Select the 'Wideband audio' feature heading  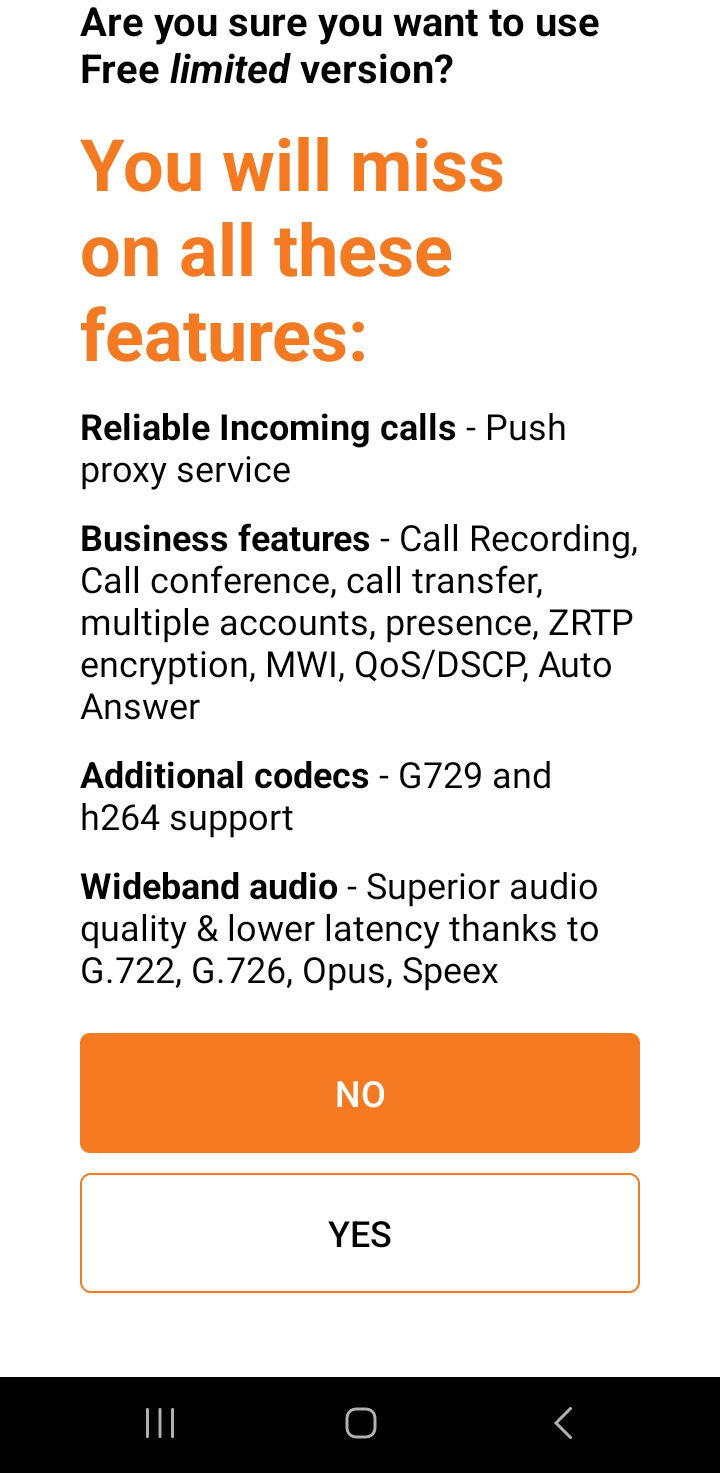click(x=208, y=886)
